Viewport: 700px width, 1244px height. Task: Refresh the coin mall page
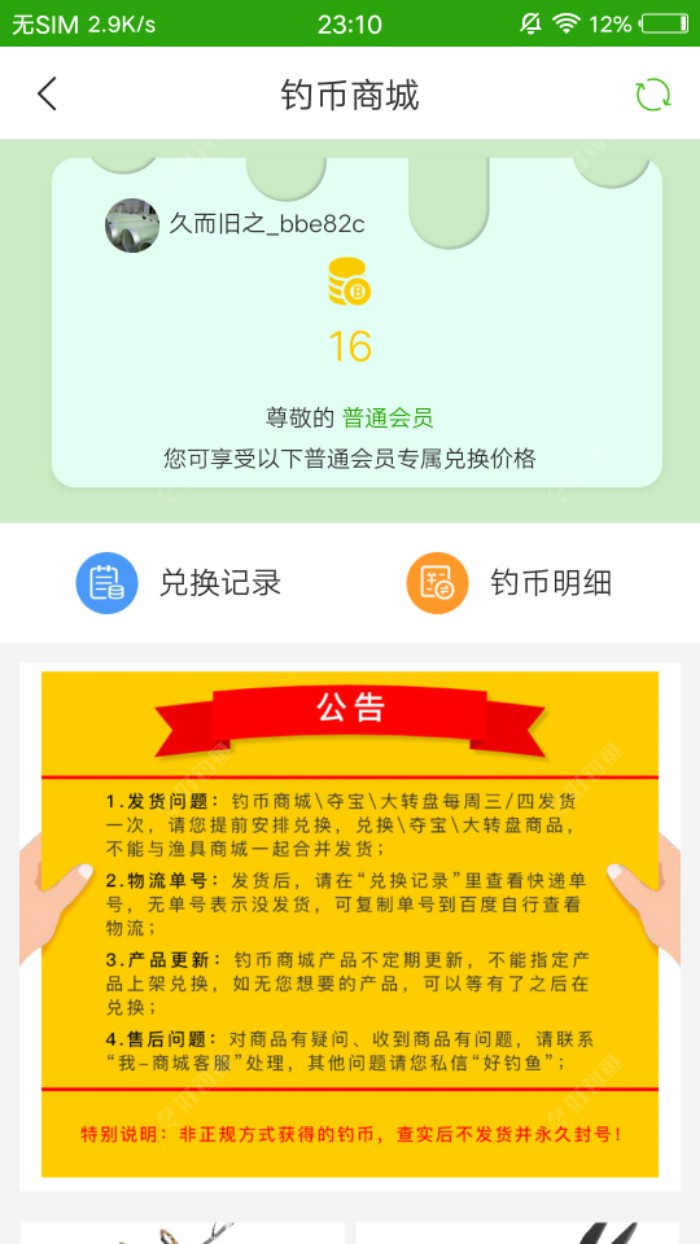tap(653, 95)
